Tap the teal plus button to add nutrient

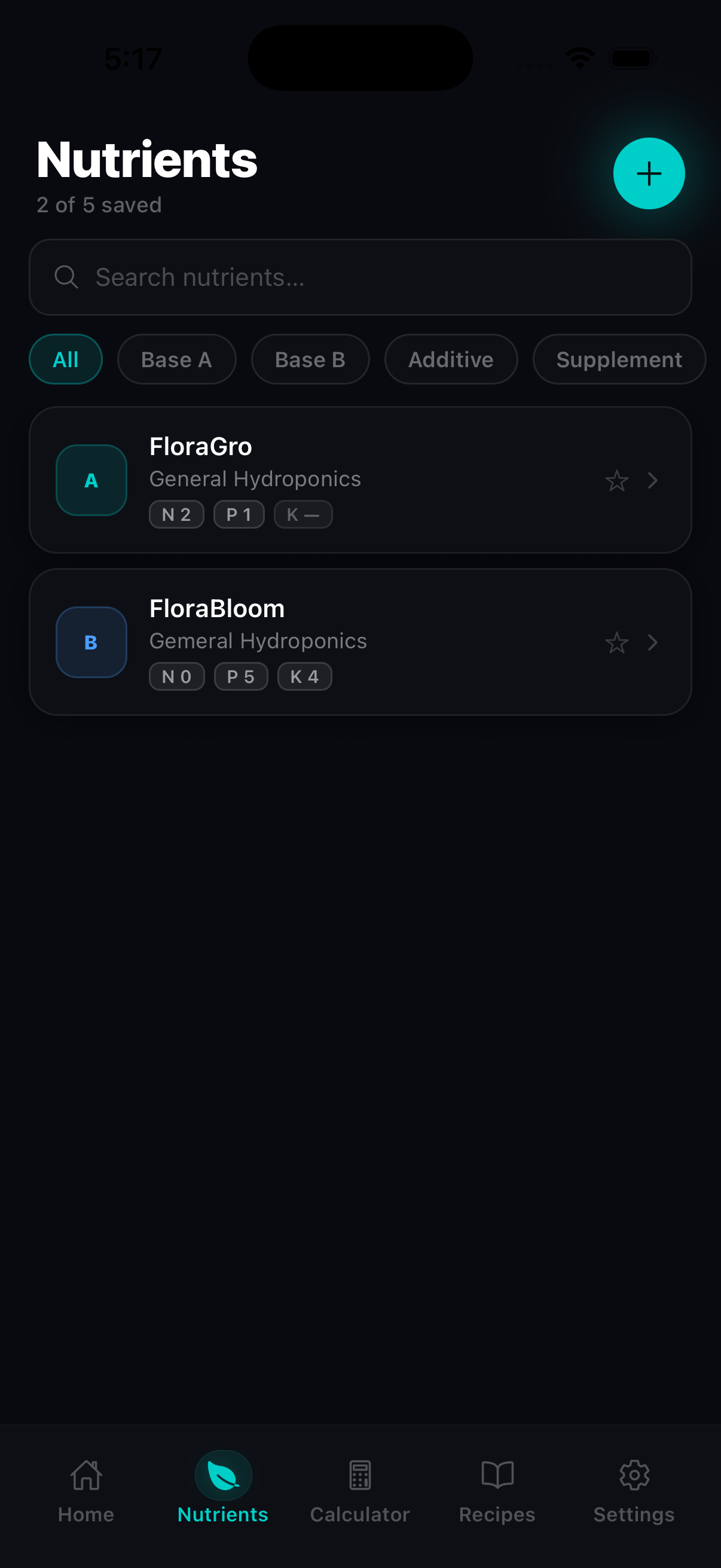(x=649, y=173)
